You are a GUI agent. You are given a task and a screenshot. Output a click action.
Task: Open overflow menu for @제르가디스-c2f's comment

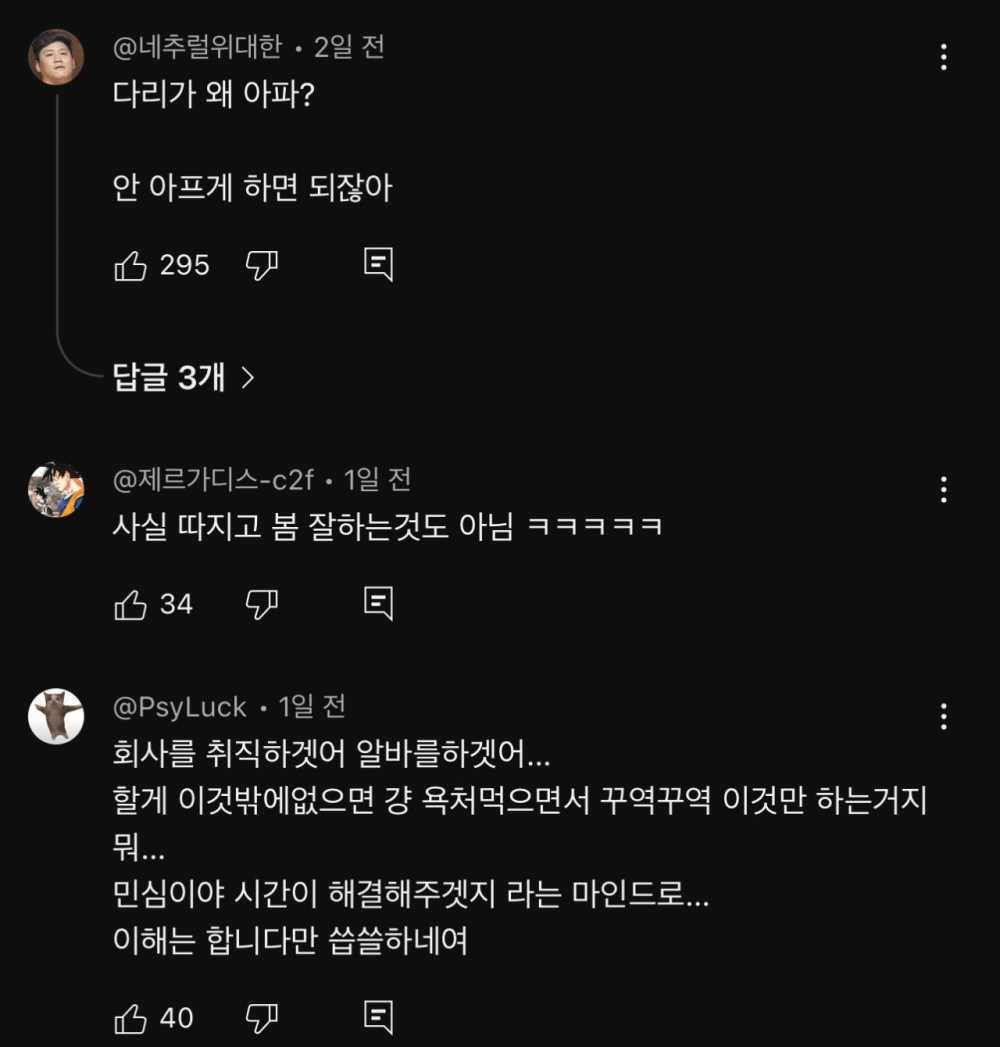(944, 489)
